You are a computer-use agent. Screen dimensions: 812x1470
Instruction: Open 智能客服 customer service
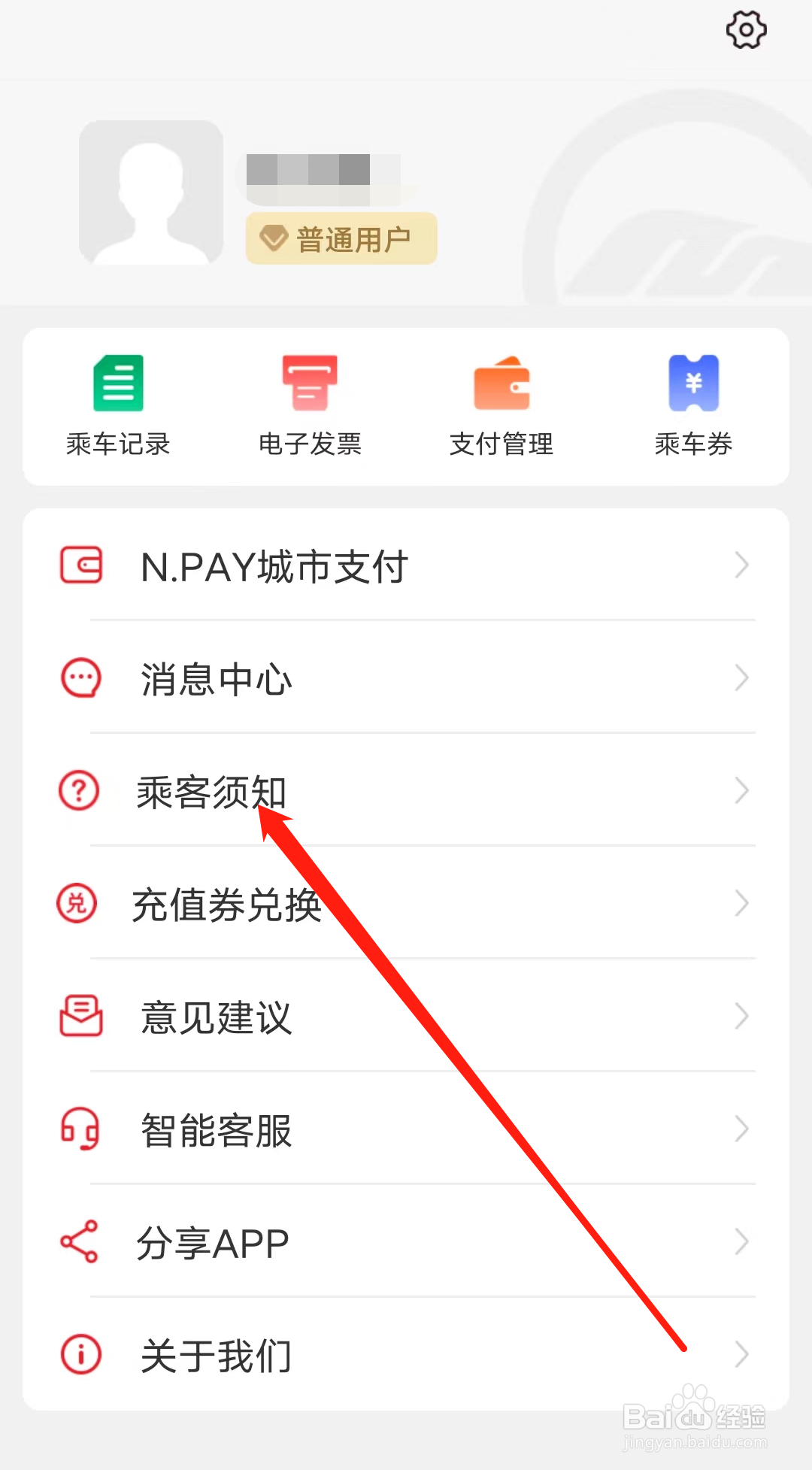click(215, 1129)
